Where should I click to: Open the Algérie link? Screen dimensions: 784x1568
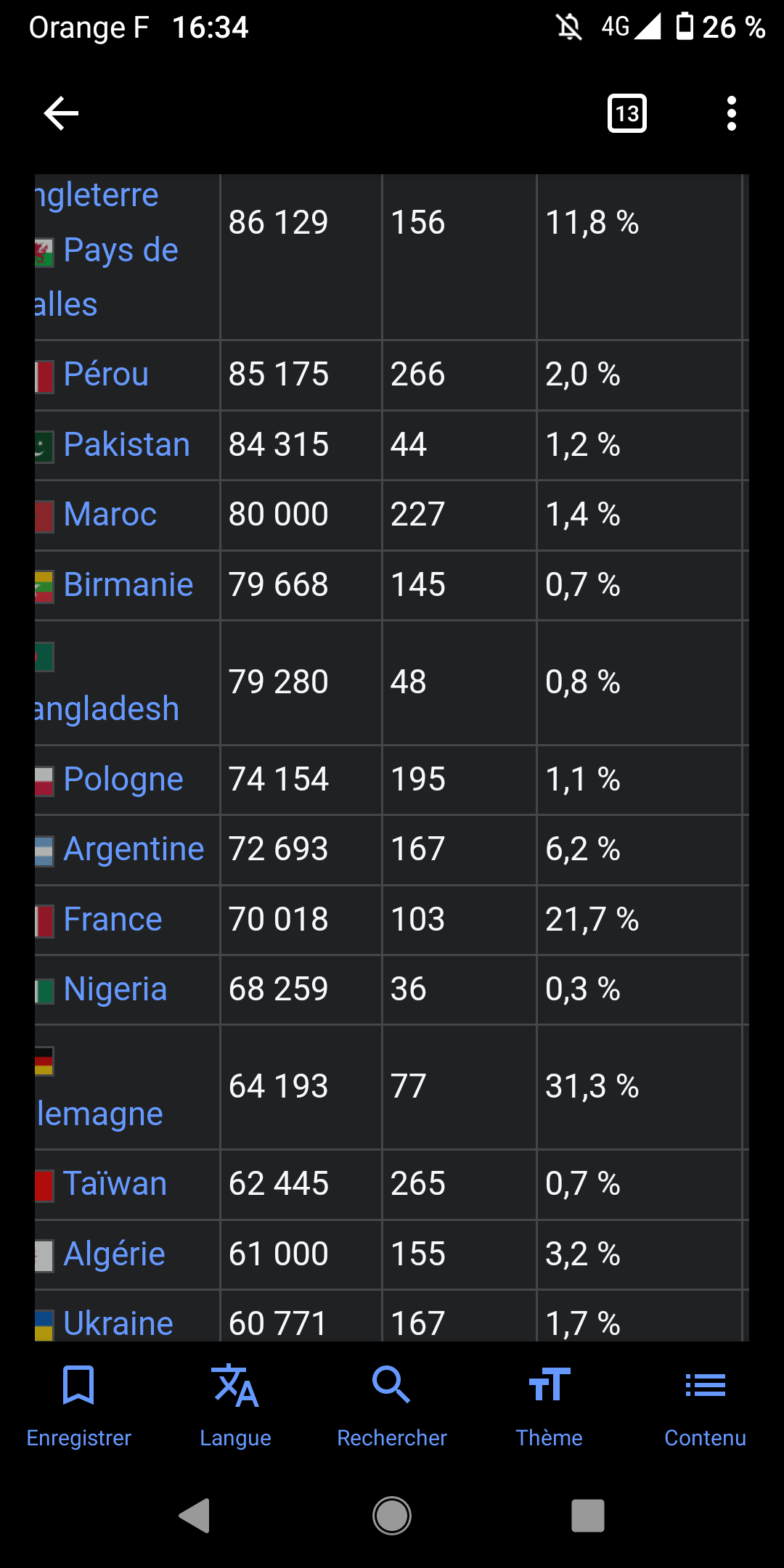115,1254
